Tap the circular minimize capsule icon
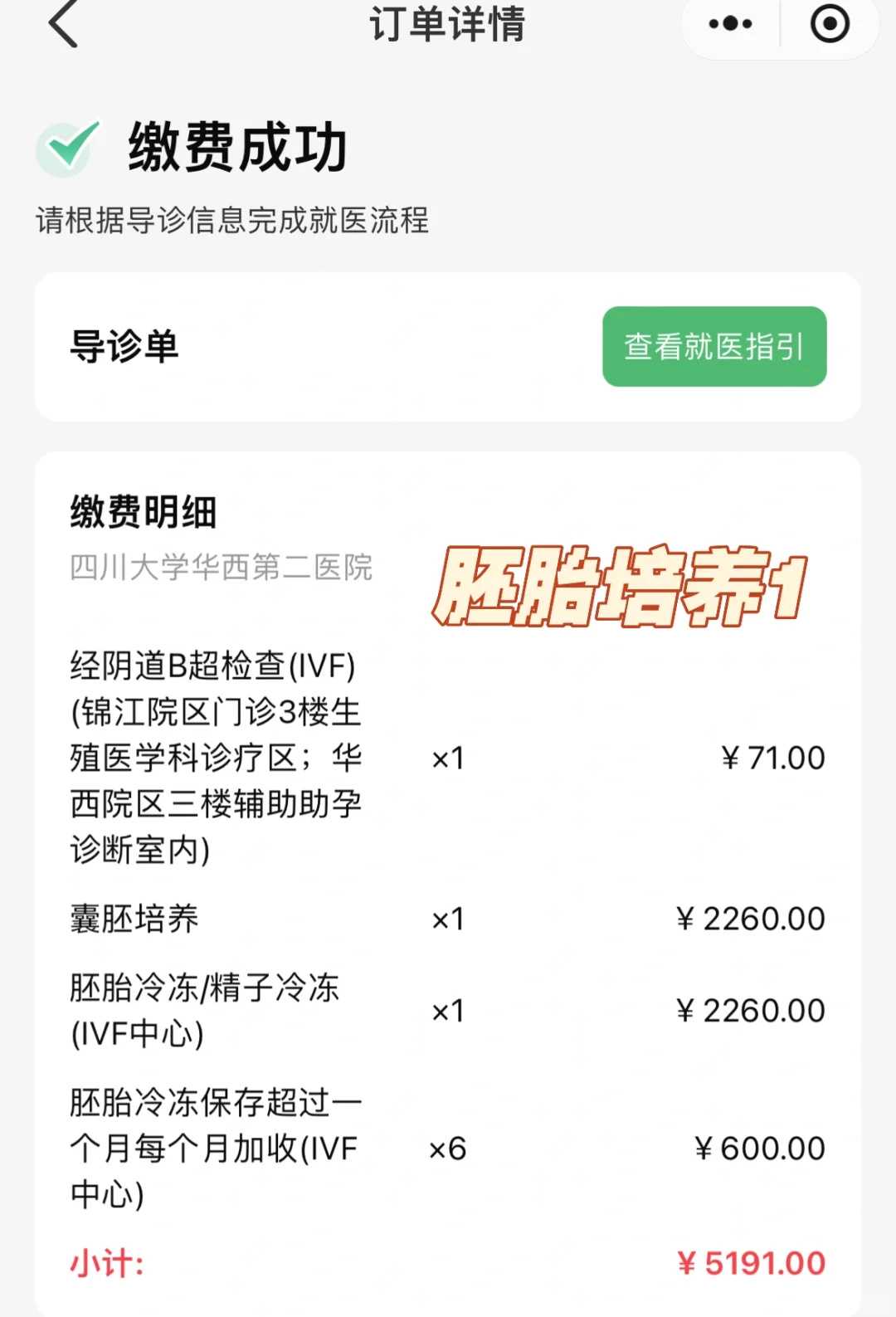This screenshot has width=896, height=1317. tap(827, 25)
